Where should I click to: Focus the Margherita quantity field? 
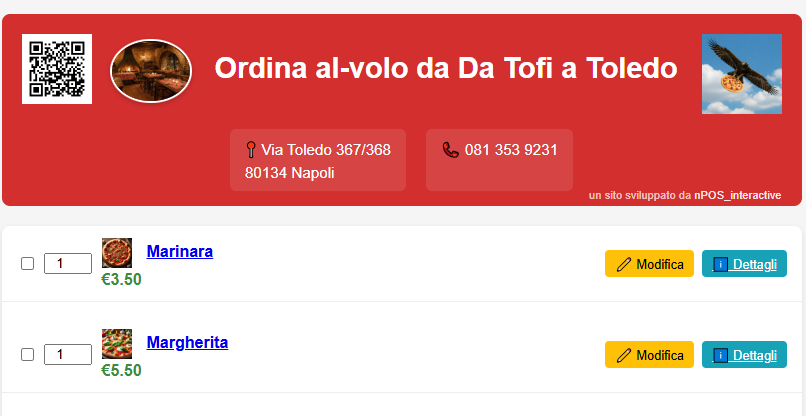coord(68,354)
